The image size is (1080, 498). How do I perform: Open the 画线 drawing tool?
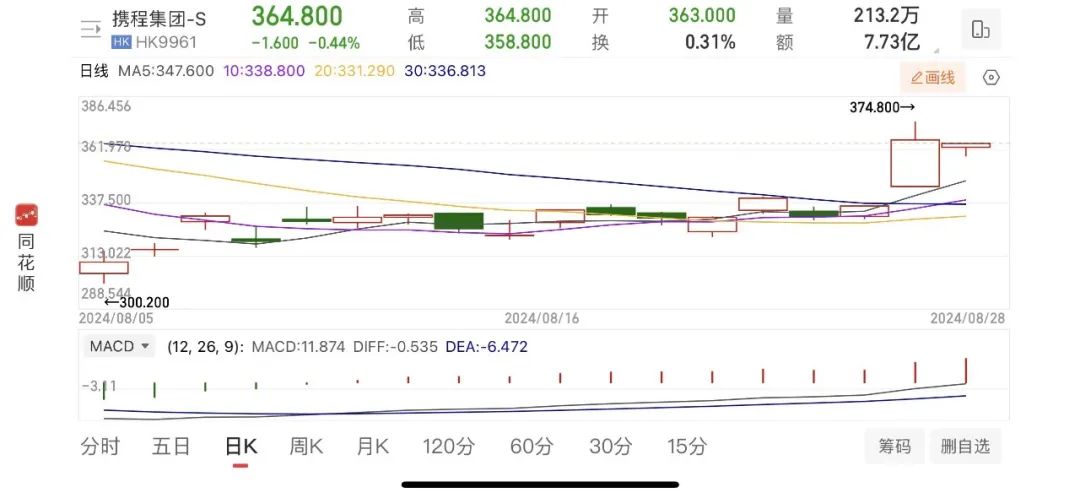932,78
